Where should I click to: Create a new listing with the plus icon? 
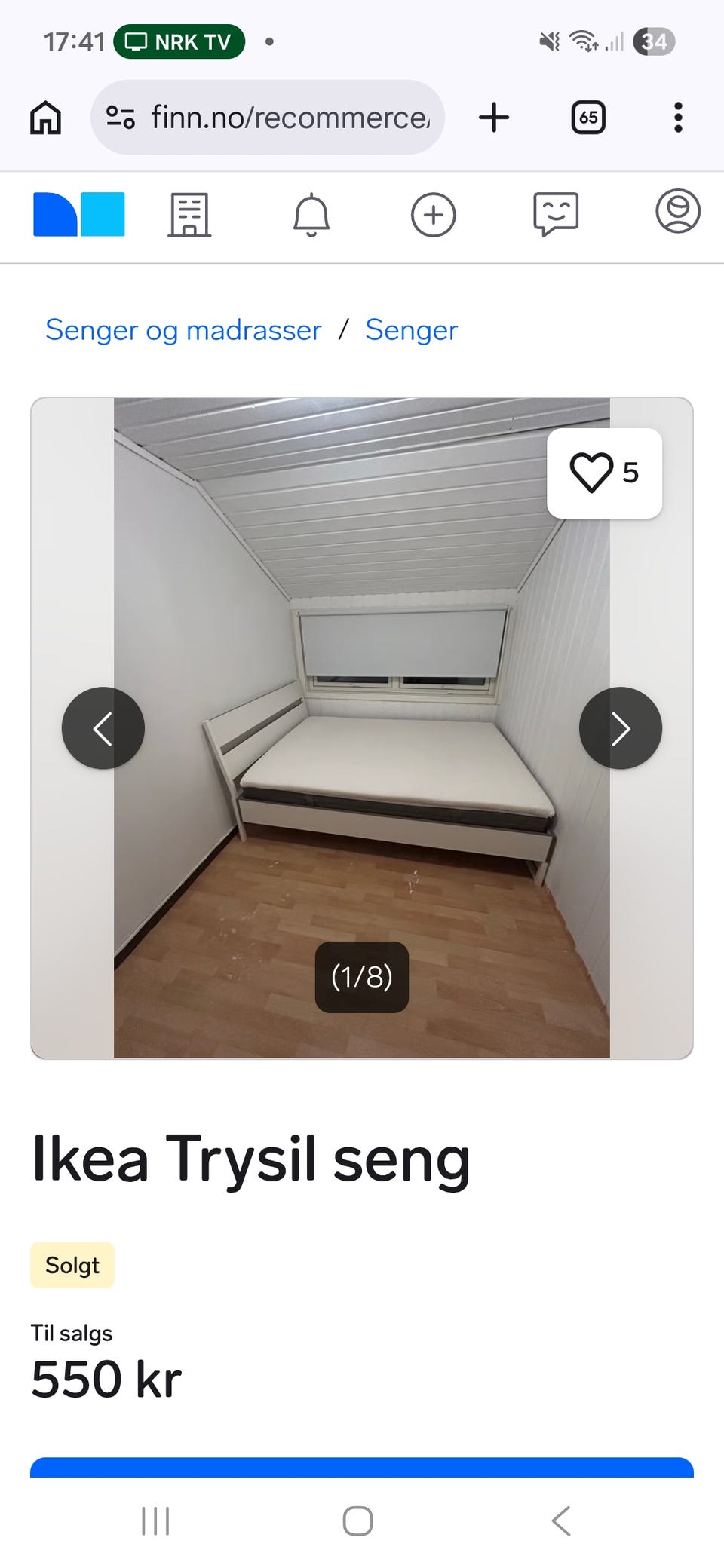434,216
